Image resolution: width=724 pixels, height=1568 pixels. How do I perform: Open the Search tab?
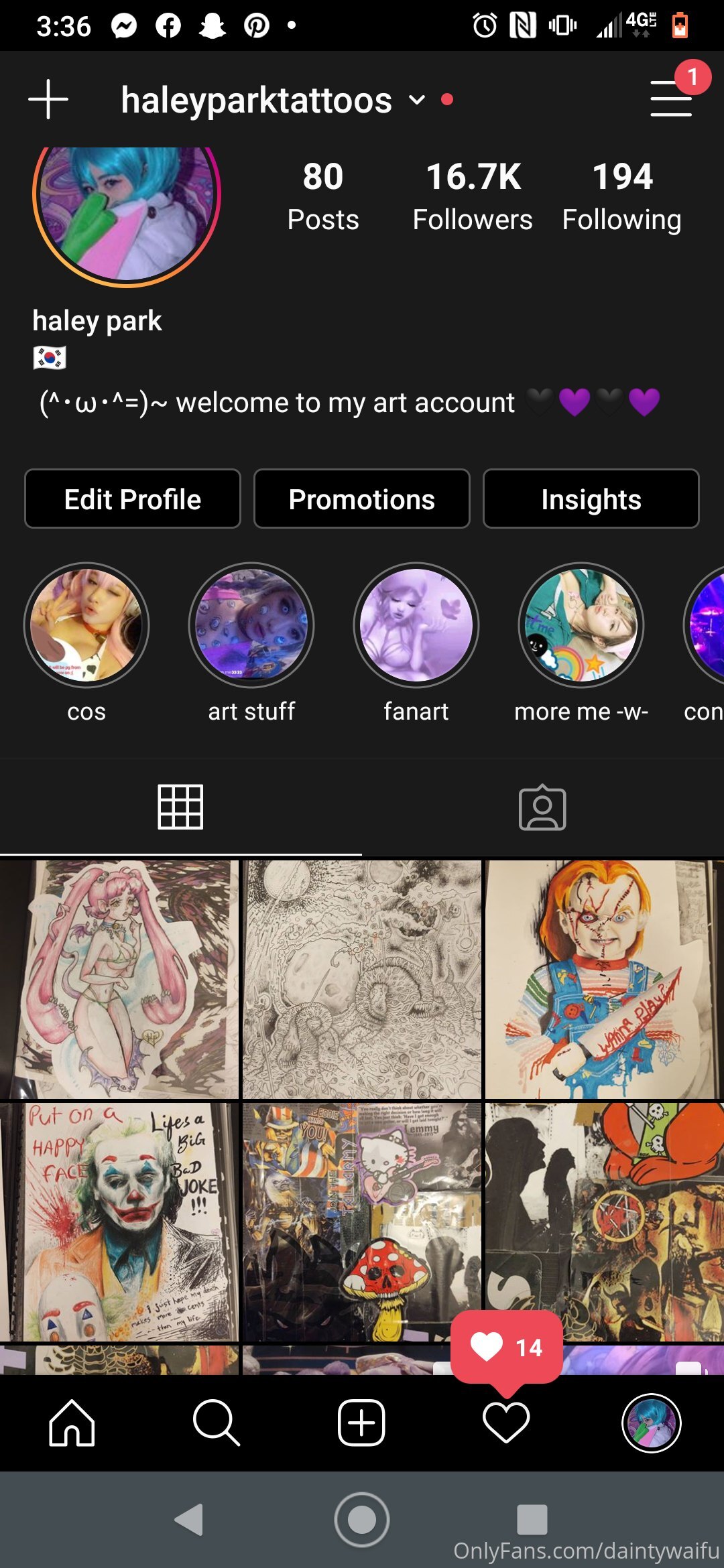click(216, 1422)
